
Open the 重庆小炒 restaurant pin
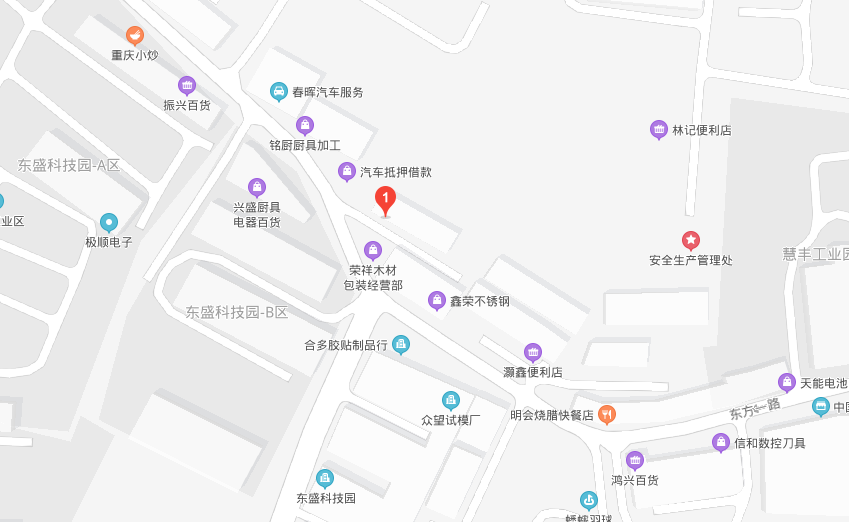tap(135, 36)
